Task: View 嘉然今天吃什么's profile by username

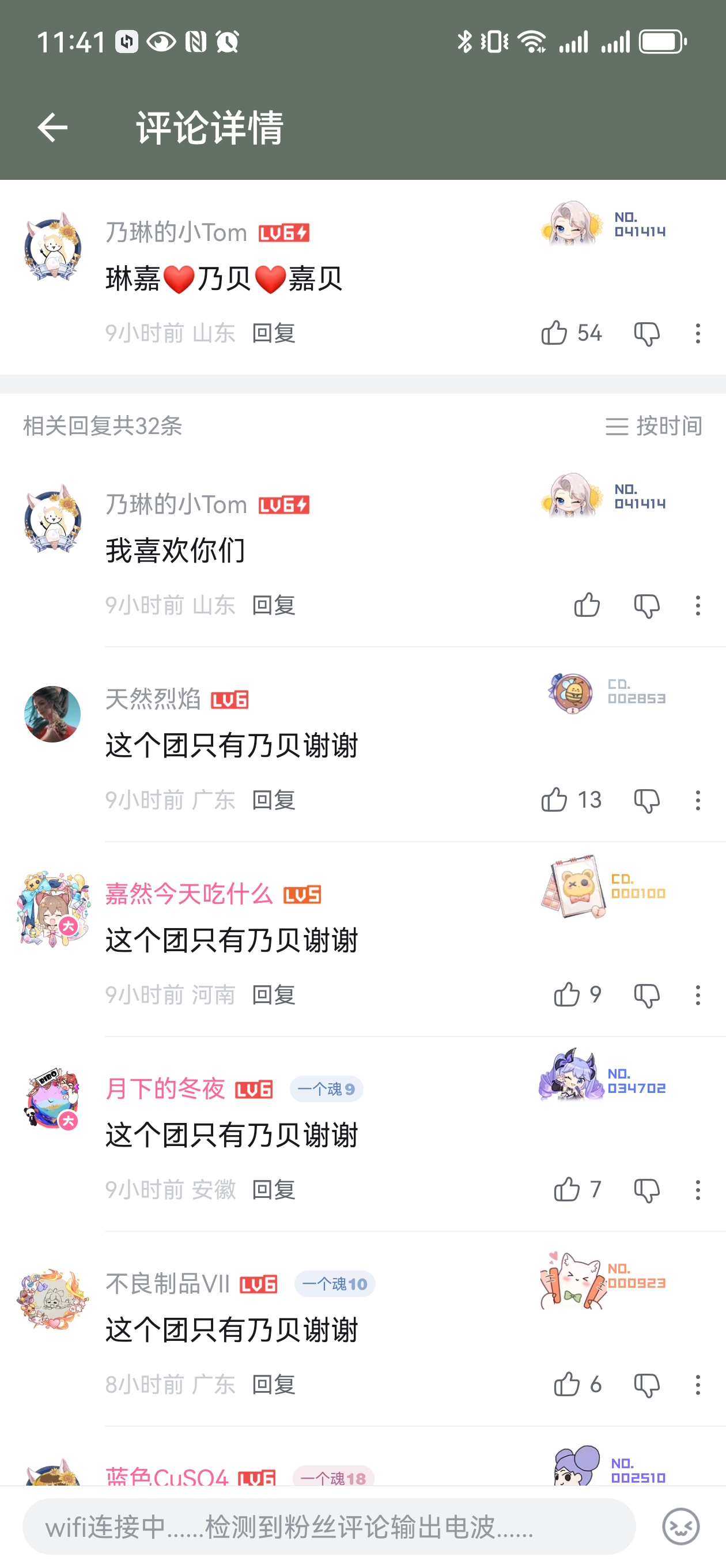Action: (x=188, y=894)
